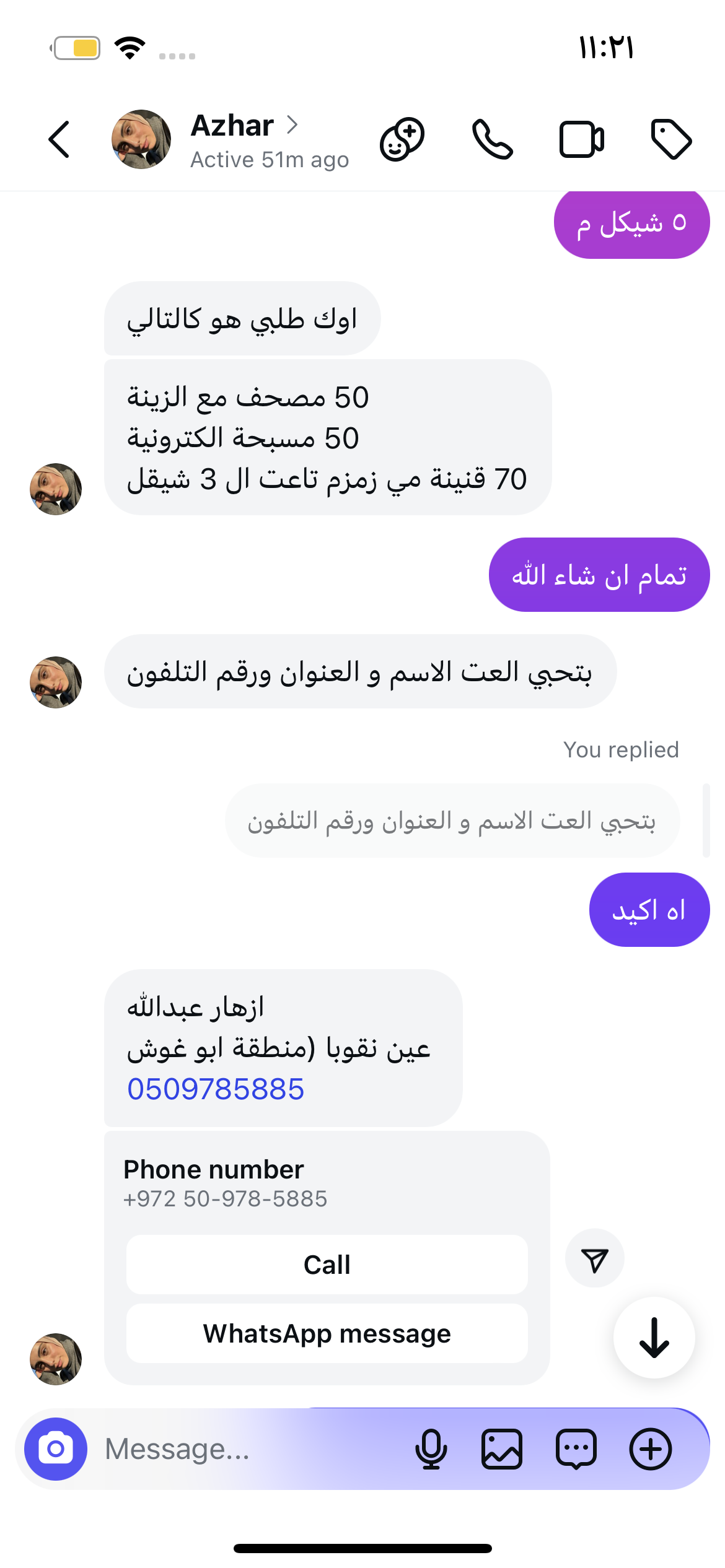This screenshot has width=725, height=1568.
Task: Go back to the chat list
Action: (x=59, y=139)
